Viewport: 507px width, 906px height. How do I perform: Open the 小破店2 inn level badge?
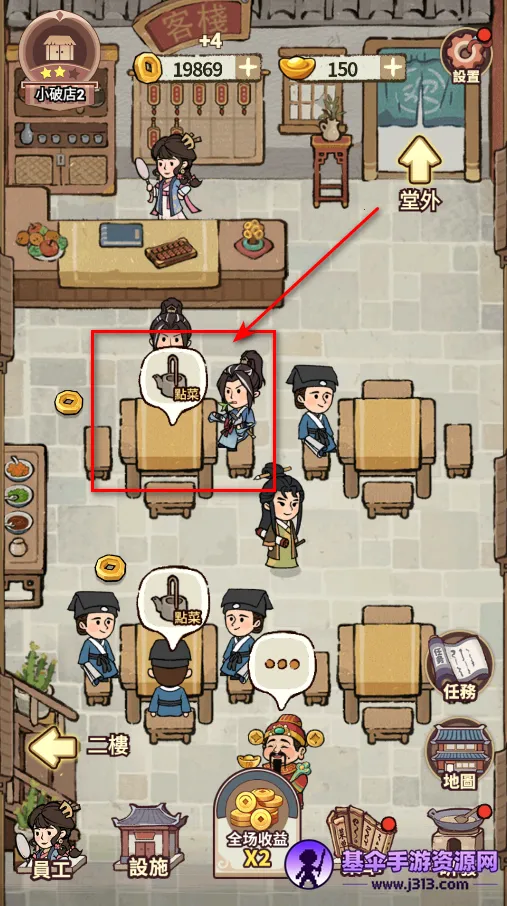coord(59,59)
